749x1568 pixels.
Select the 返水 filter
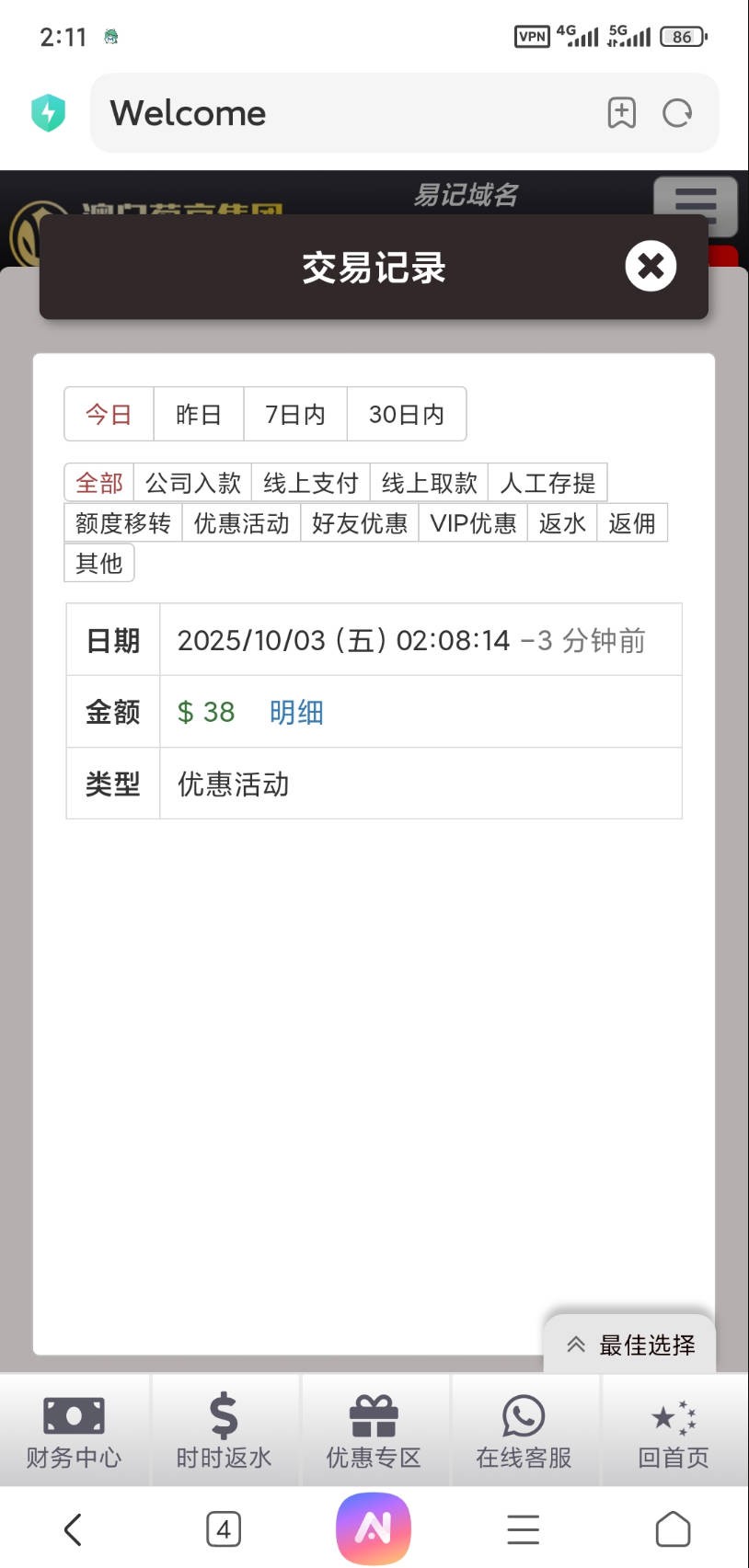pyautogui.click(x=562, y=523)
